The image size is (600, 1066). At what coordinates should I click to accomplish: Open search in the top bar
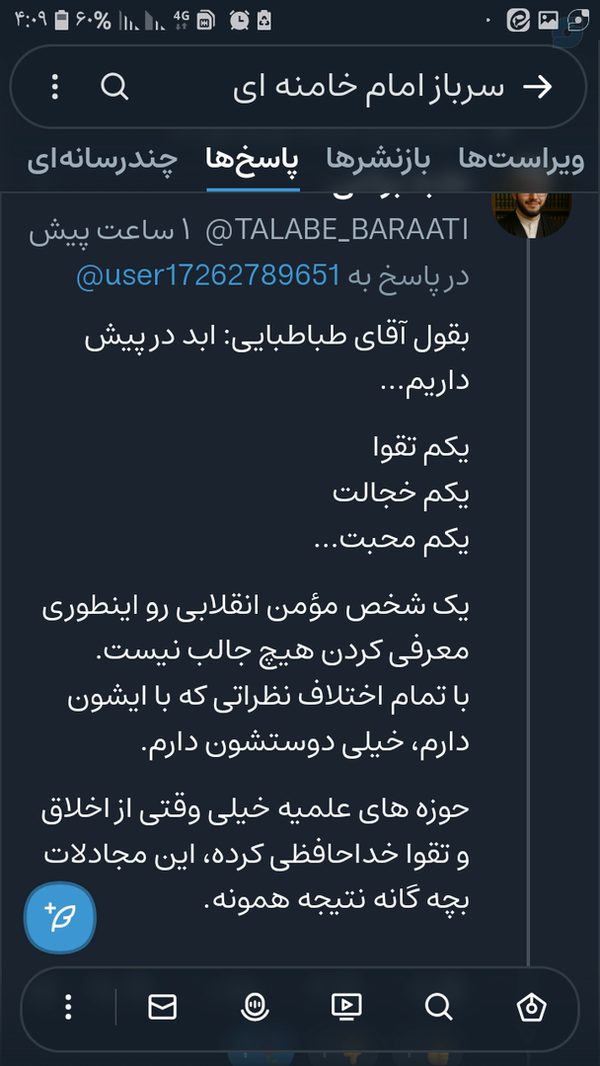pyautogui.click(x=115, y=87)
